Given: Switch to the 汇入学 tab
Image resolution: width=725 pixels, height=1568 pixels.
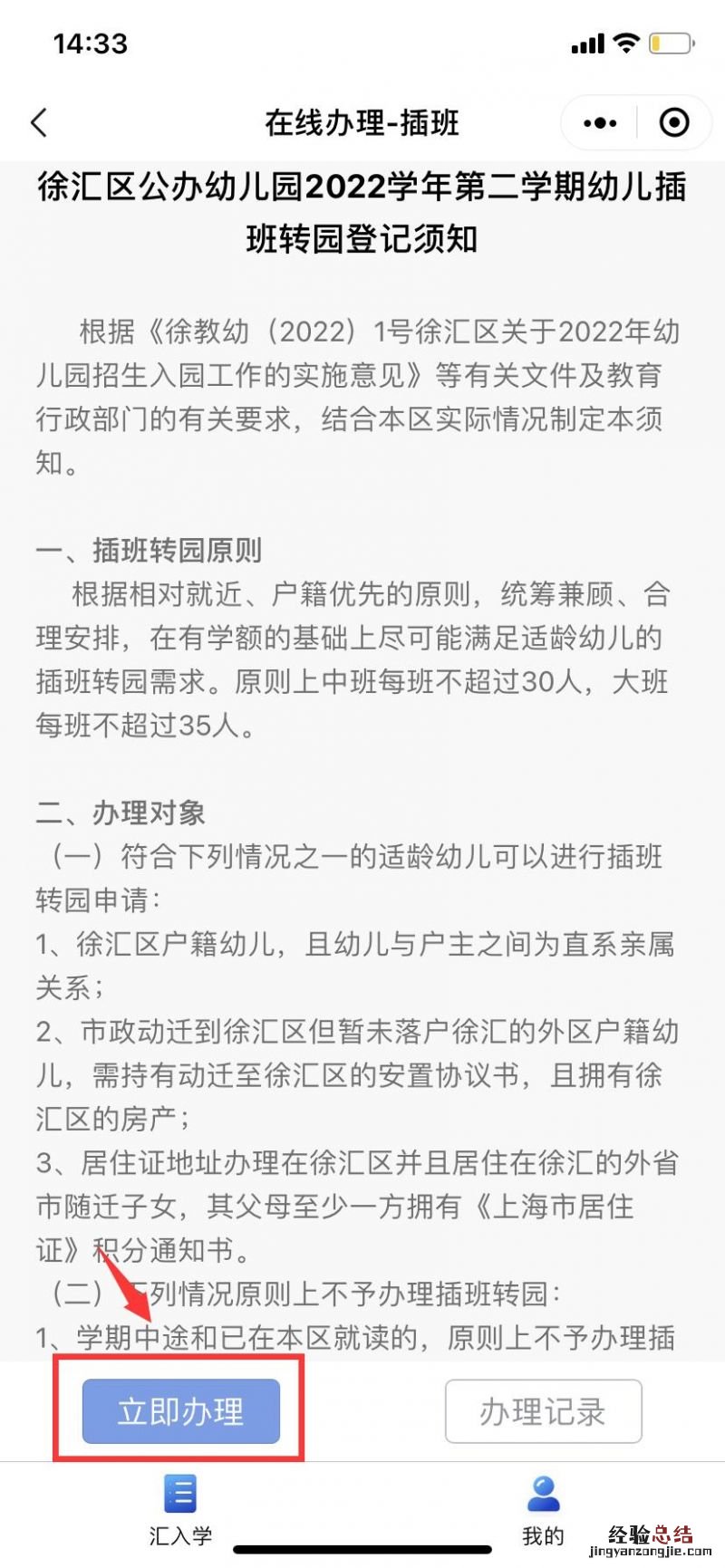Looking at the screenshot, I should point(180,1510).
